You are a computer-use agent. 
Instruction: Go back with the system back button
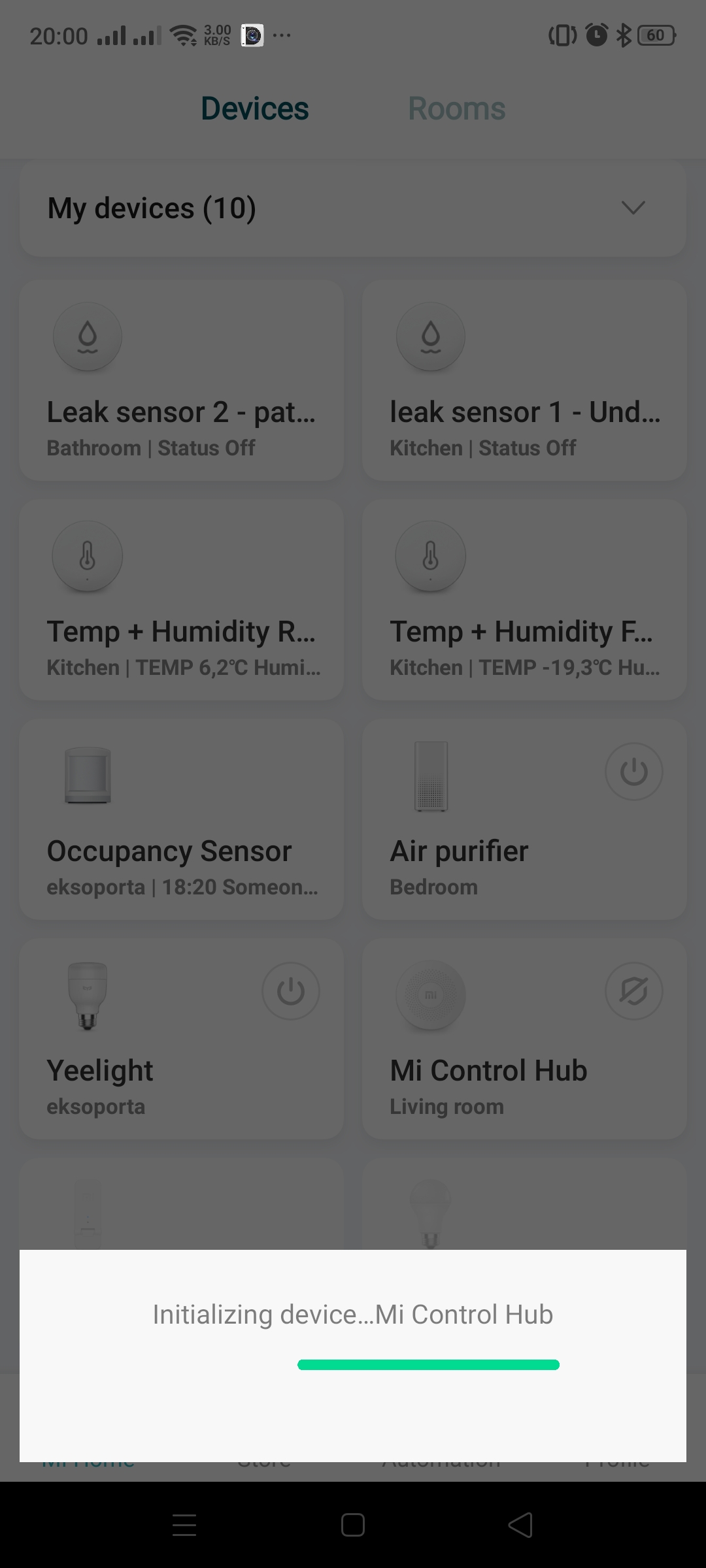pyautogui.click(x=520, y=1526)
